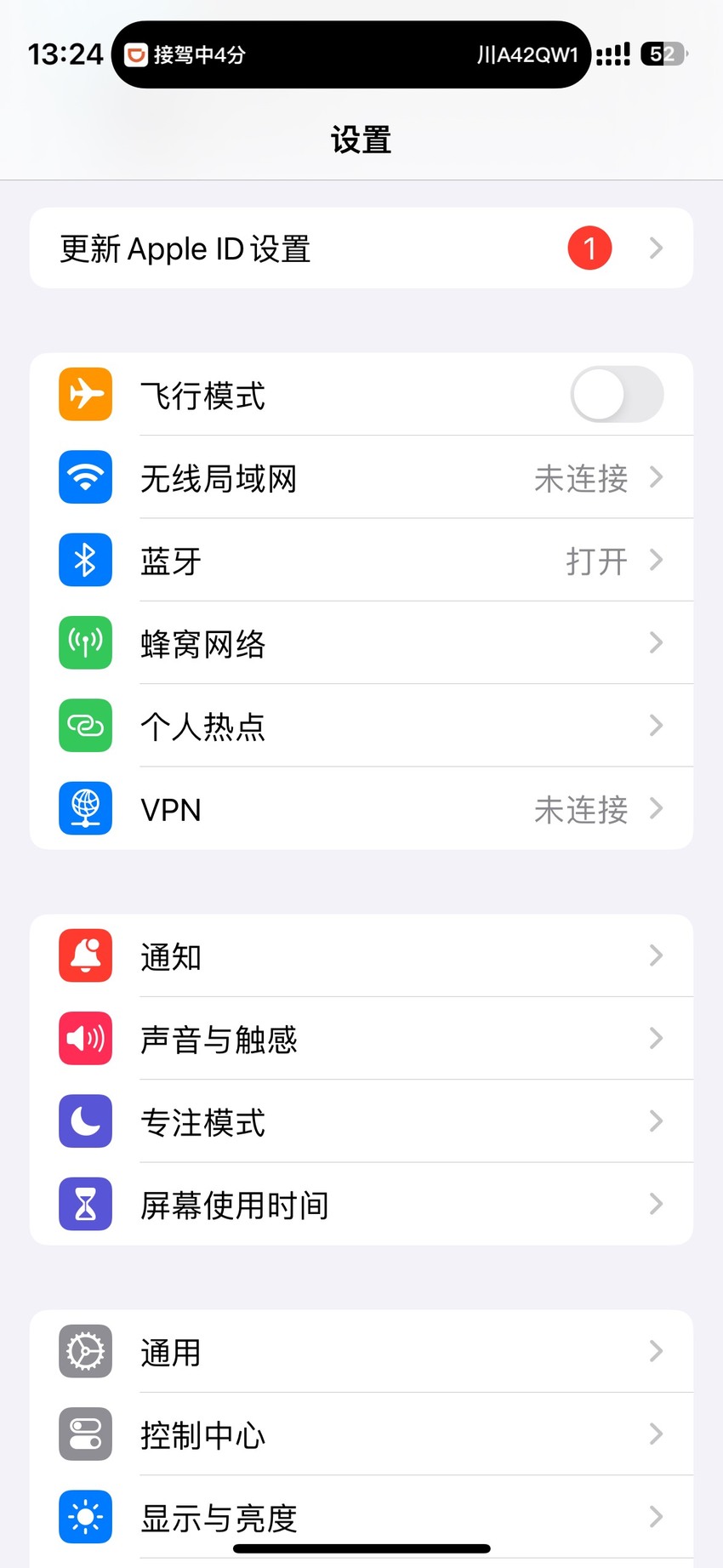Open 声音与触感 settings
The height and width of the screenshot is (1568, 723).
pyautogui.click(x=361, y=1038)
